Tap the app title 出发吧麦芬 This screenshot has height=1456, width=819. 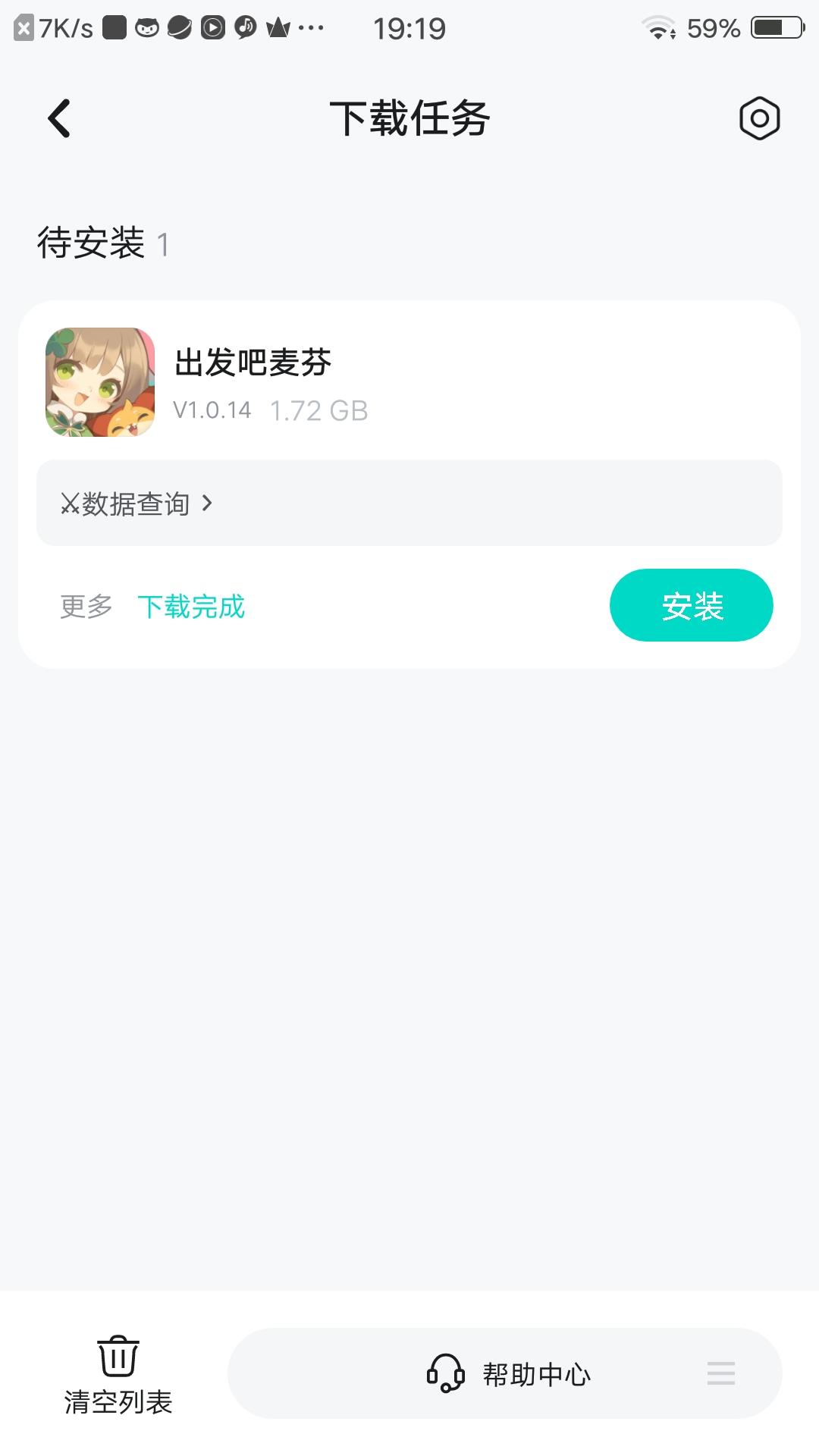253,363
